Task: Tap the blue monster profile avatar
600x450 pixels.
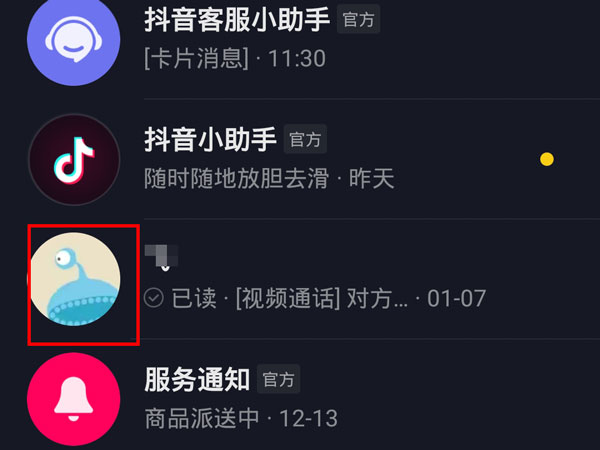Action: tap(74, 280)
